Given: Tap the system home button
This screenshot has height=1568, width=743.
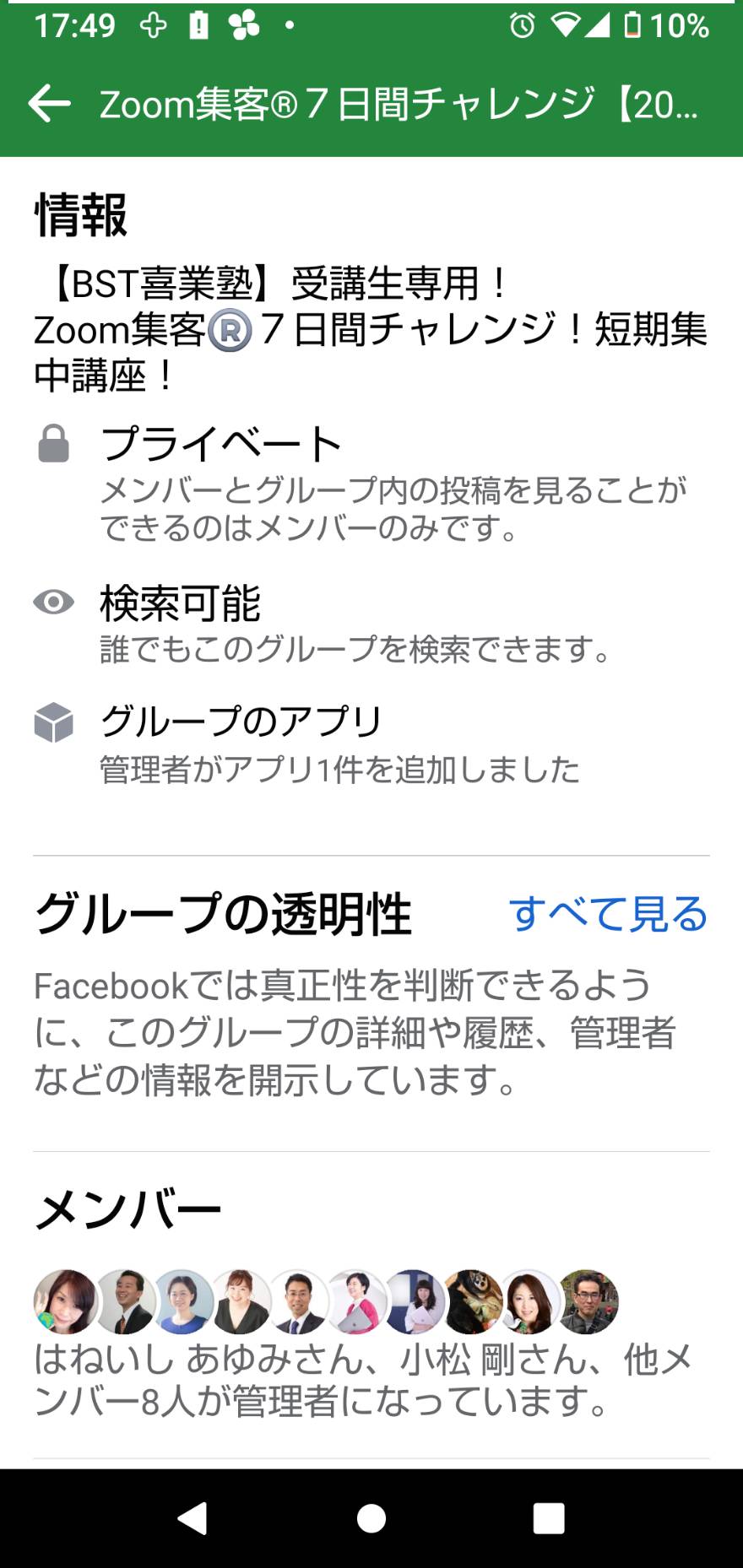Looking at the screenshot, I should (x=371, y=1518).
